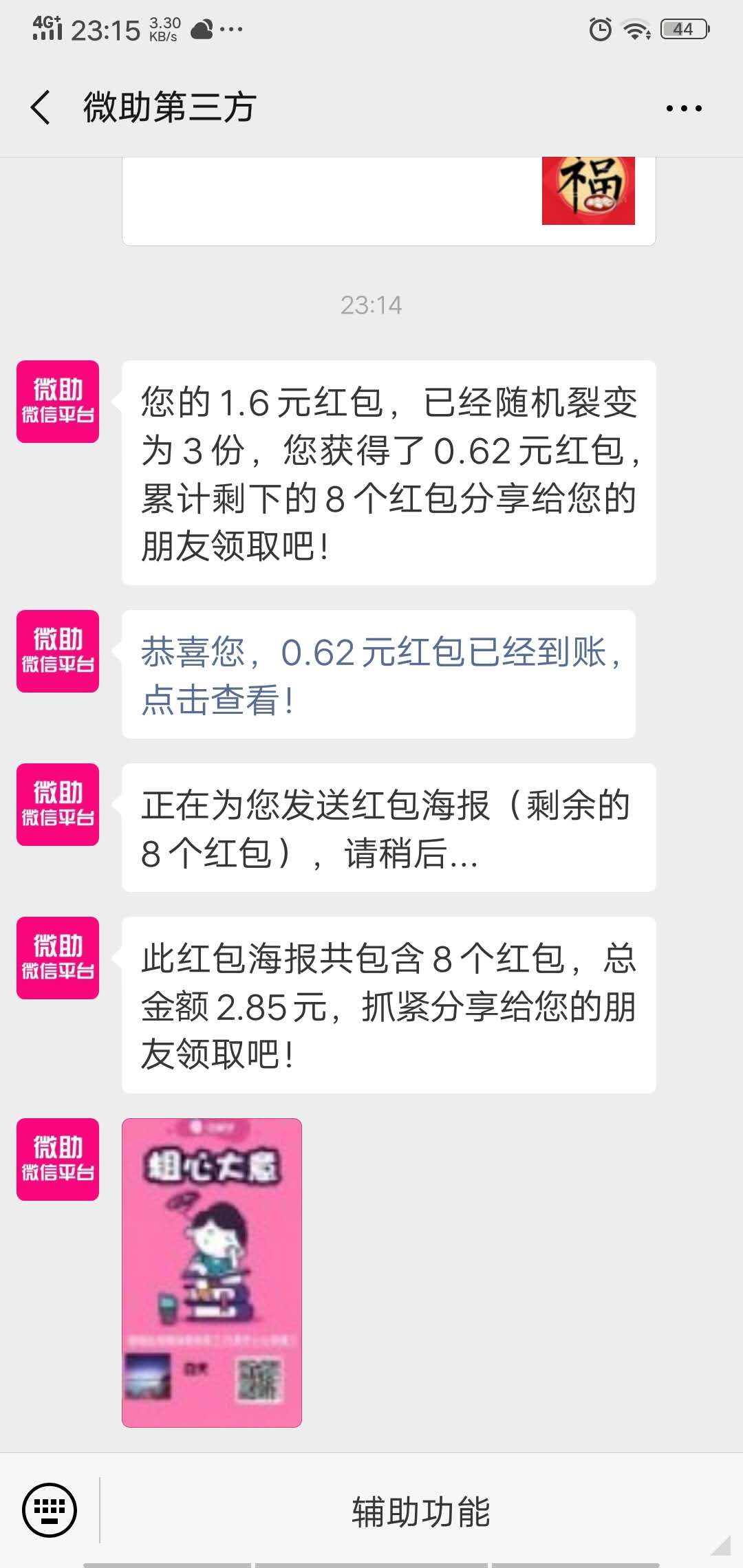Viewport: 743px width, 1568px height.
Task: Open the 福 card message at top
Action: [389, 201]
